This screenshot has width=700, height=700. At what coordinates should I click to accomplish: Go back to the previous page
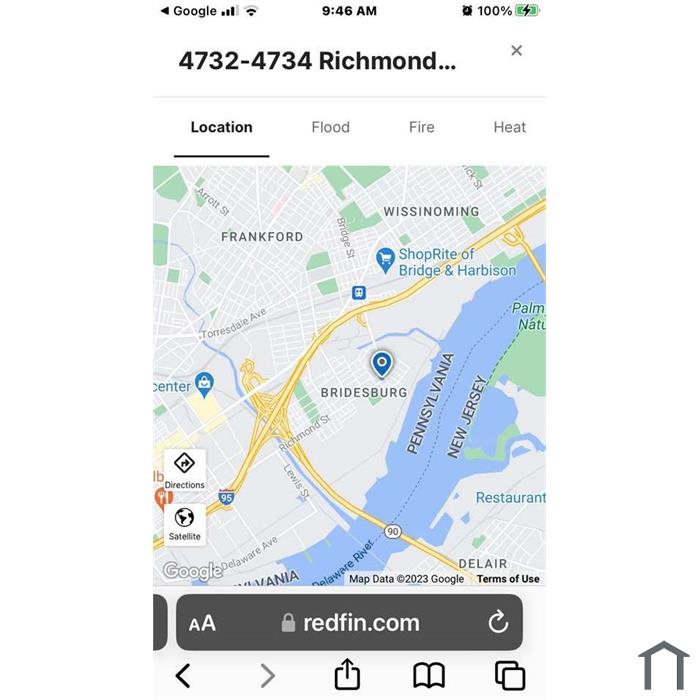(x=183, y=676)
